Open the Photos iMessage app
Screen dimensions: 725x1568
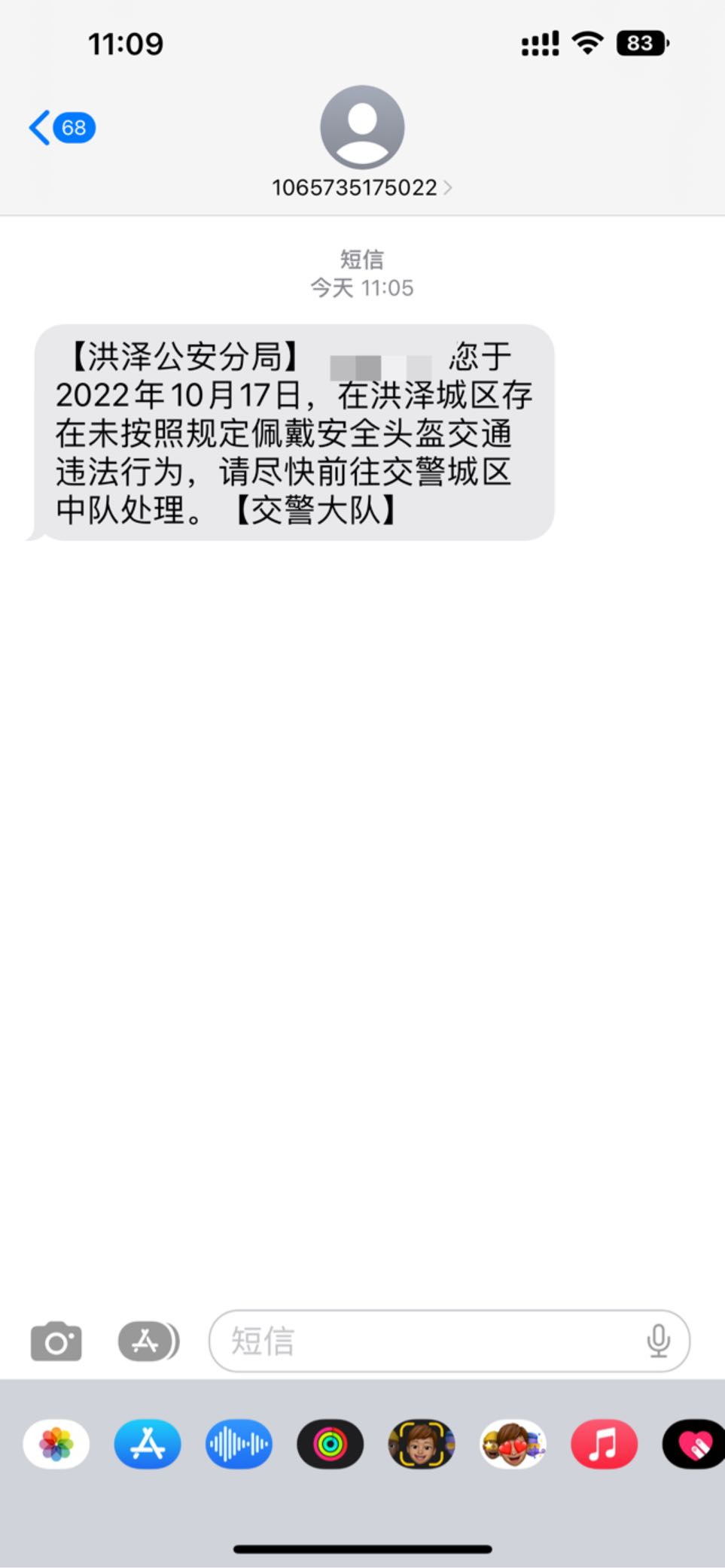[56, 1444]
